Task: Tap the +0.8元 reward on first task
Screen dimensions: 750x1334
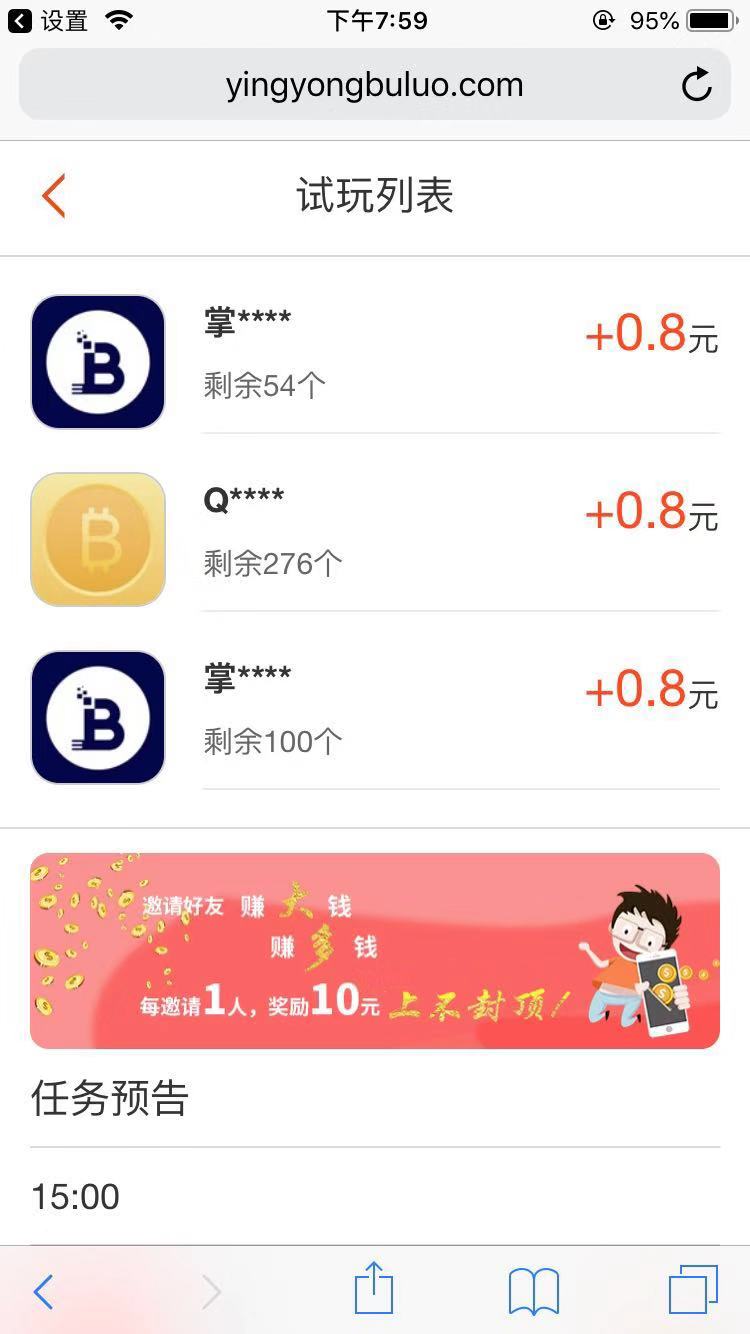Action: click(650, 337)
